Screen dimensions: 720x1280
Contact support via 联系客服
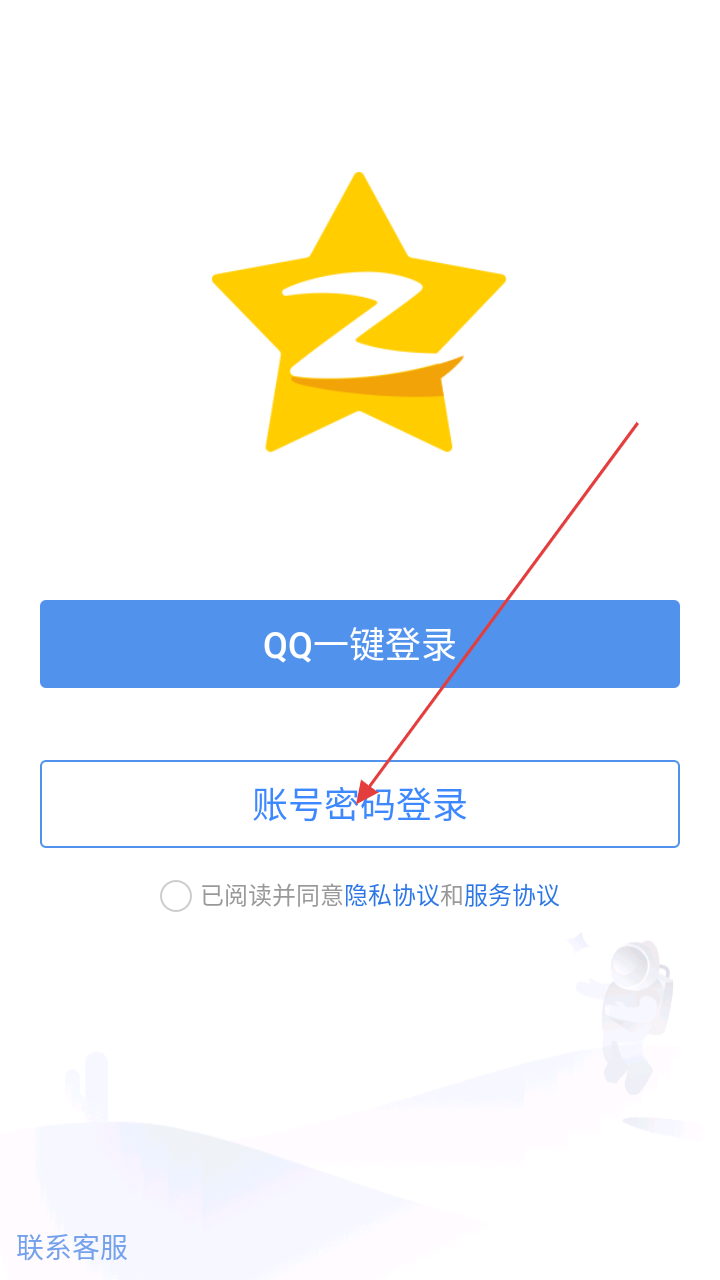(x=73, y=1247)
